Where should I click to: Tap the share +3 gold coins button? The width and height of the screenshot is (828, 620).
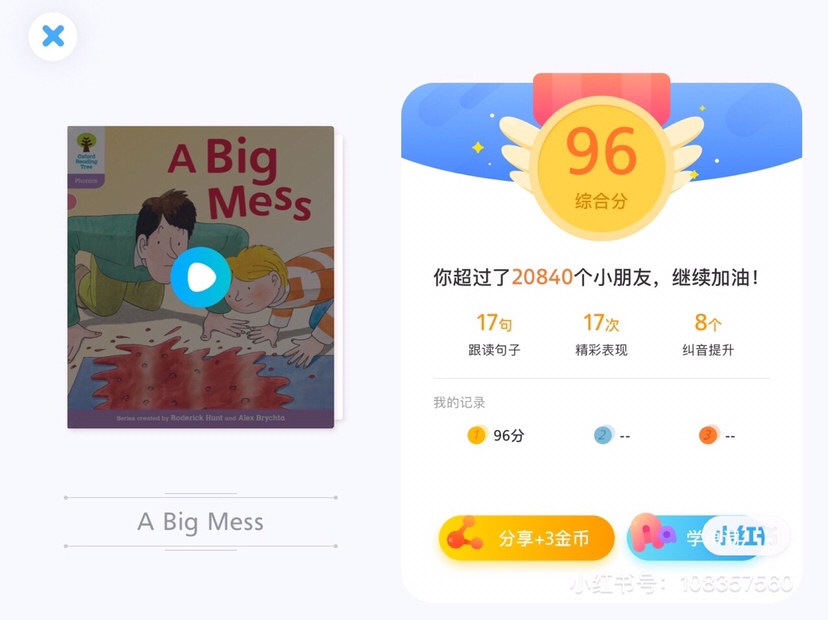(524, 539)
